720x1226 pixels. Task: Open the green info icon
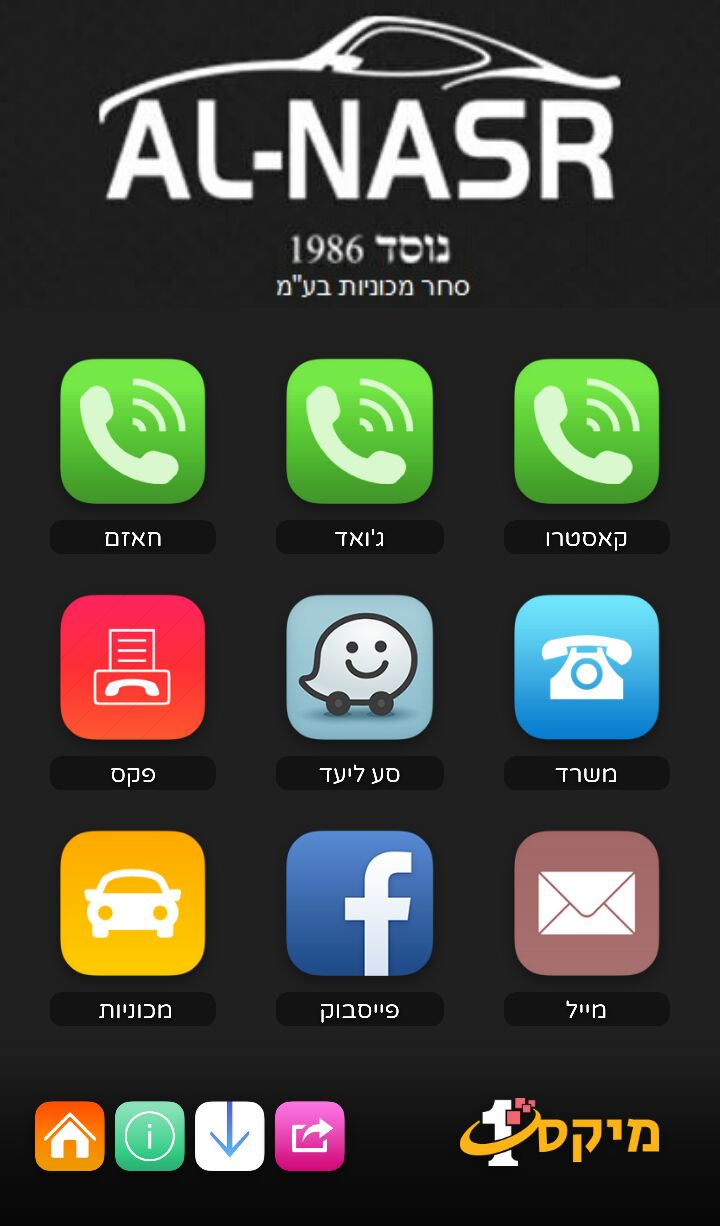[x=150, y=1136]
